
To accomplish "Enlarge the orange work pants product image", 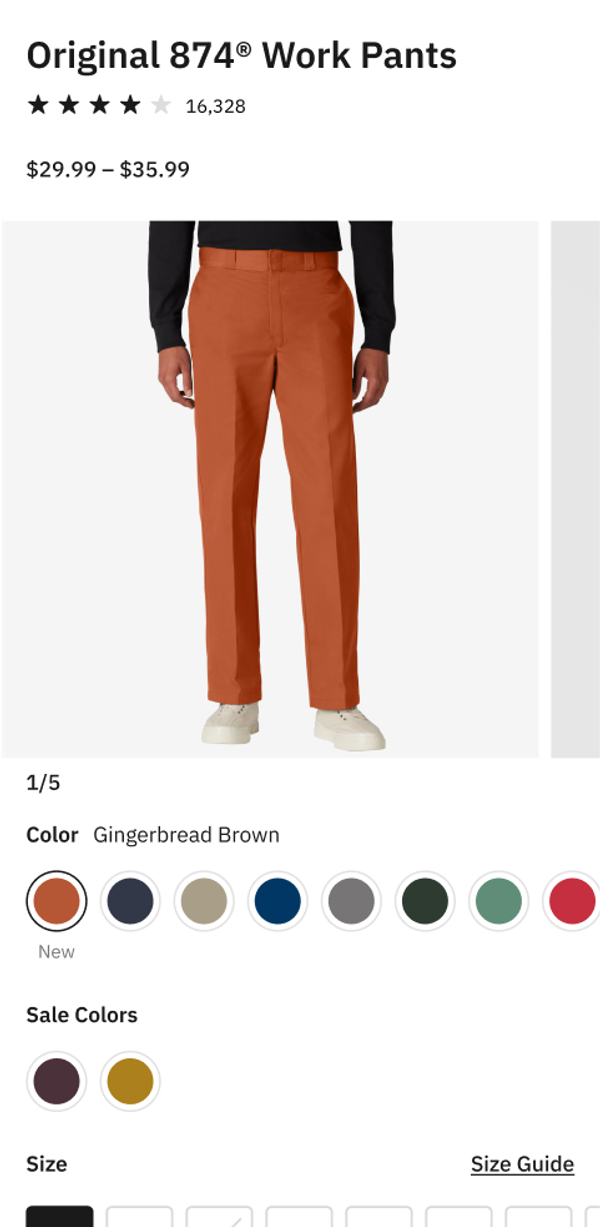I will (270, 490).
